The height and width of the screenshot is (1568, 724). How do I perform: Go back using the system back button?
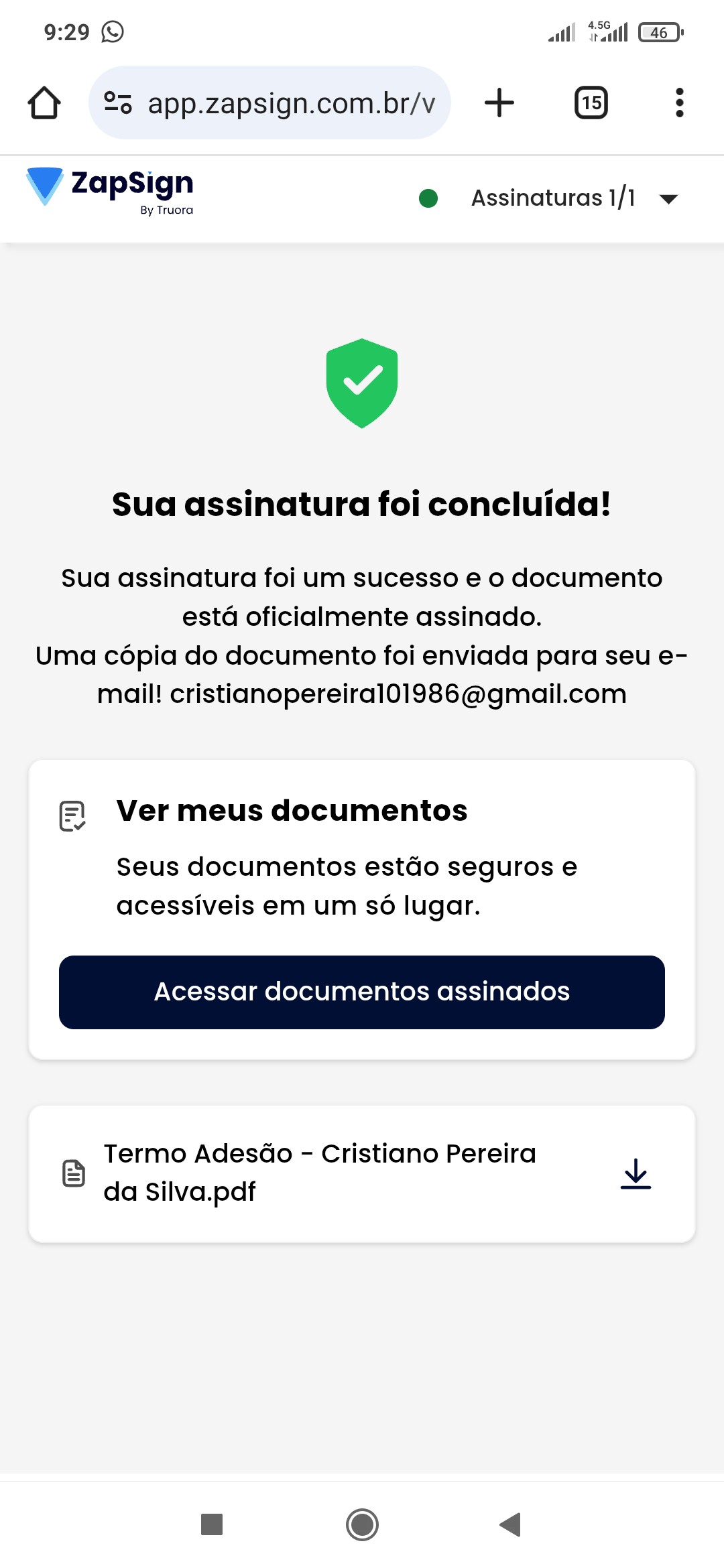coord(510,1524)
